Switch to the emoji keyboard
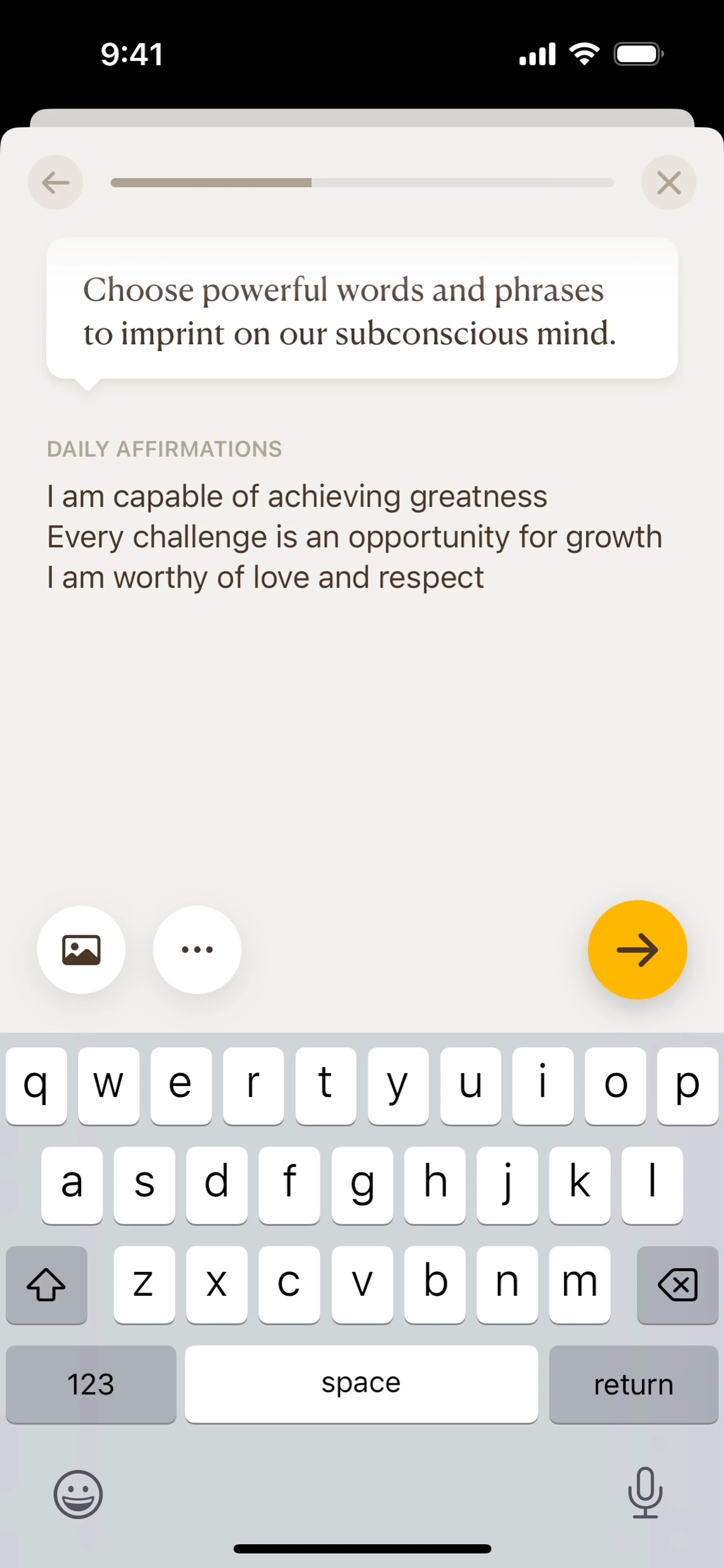 coord(78,1494)
